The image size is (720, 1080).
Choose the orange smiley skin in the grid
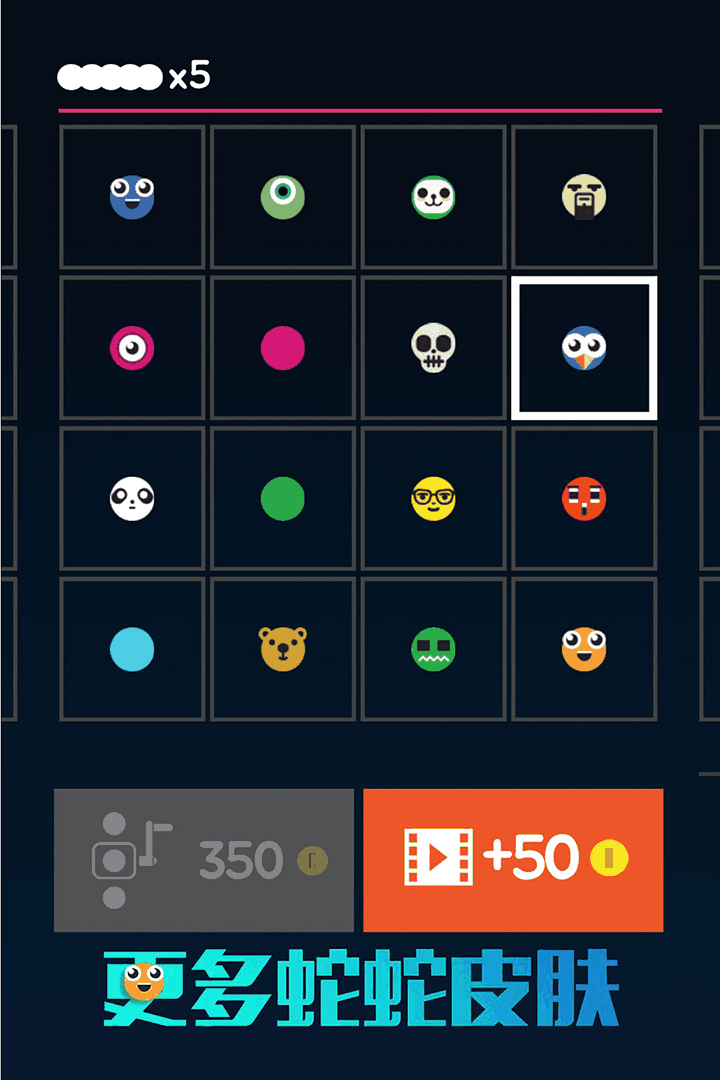584,649
